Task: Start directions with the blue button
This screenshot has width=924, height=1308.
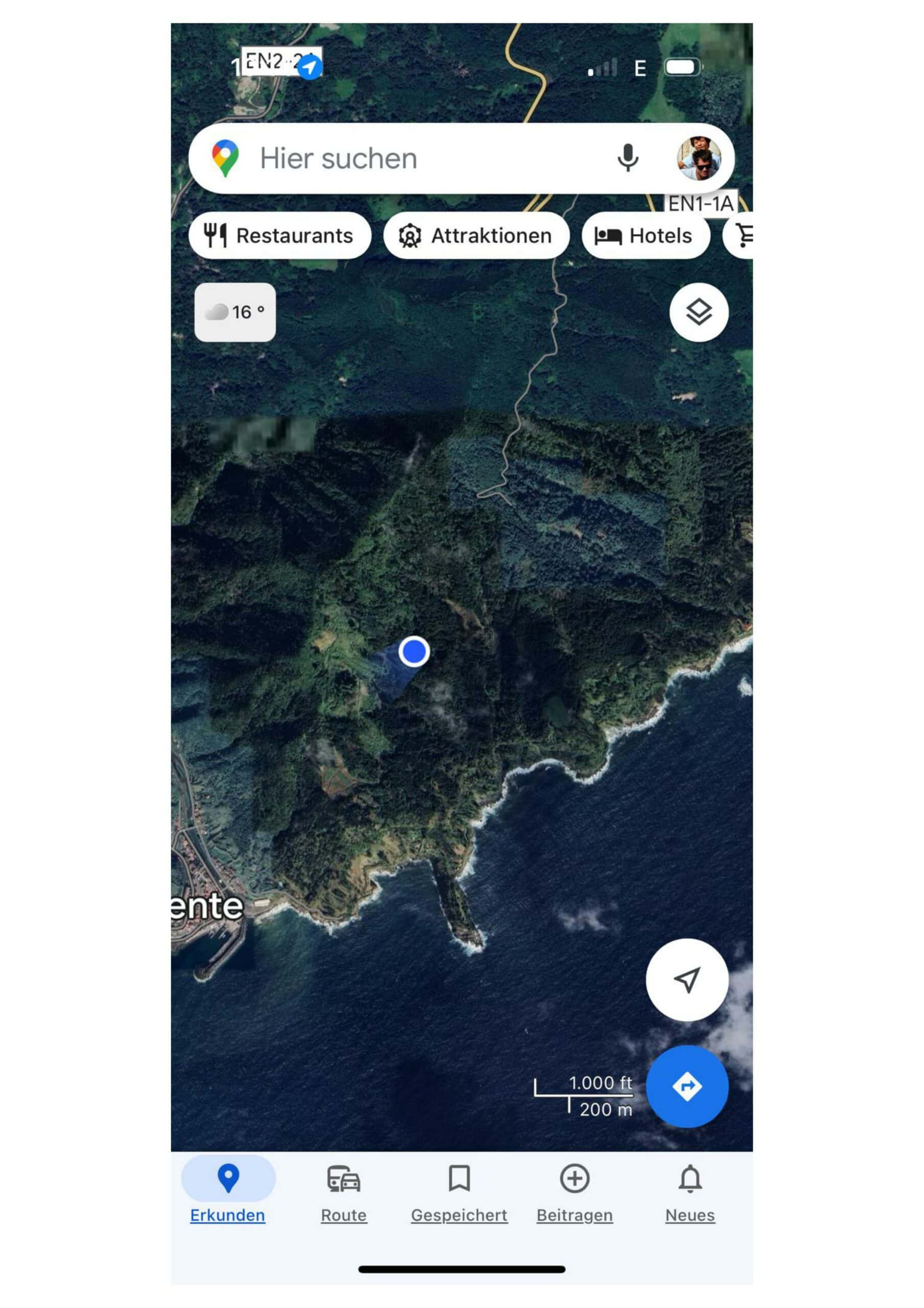Action: tap(686, 1086)
